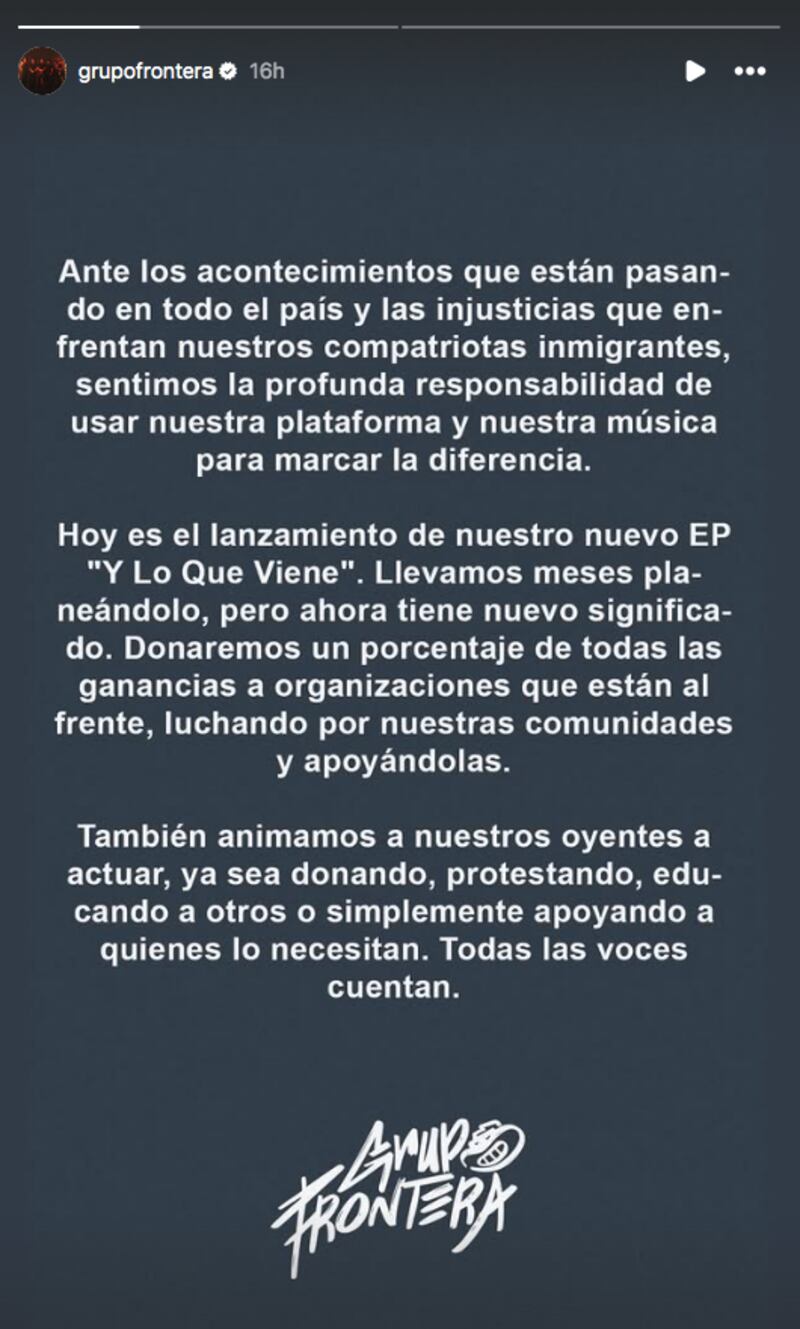Viewport: 800px width, 1329px height.
Task: Open grupofrontera's profile picture
Action: coord(42,71)
